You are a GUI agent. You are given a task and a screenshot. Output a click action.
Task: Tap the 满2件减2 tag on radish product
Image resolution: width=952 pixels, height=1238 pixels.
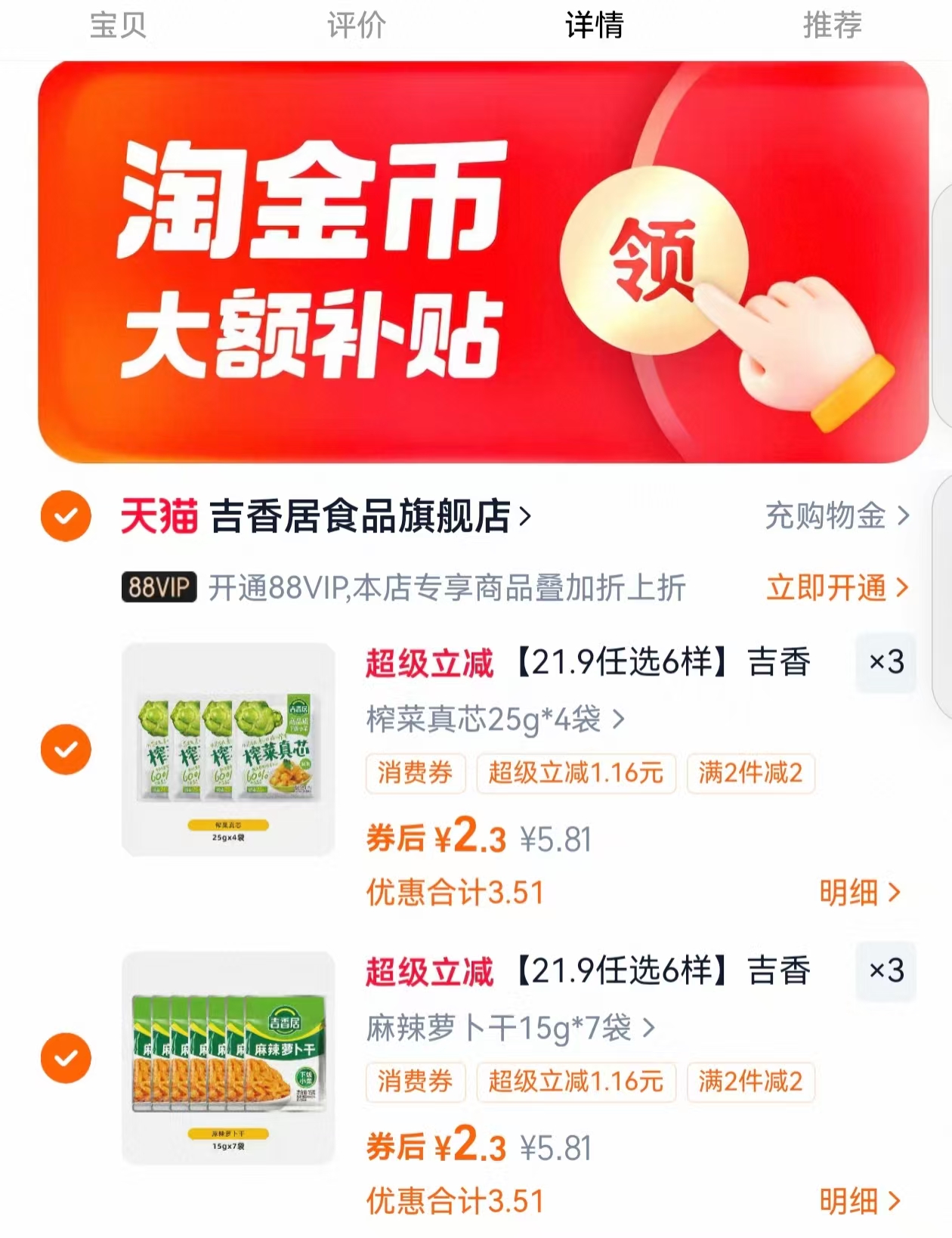pos(750,1083)
